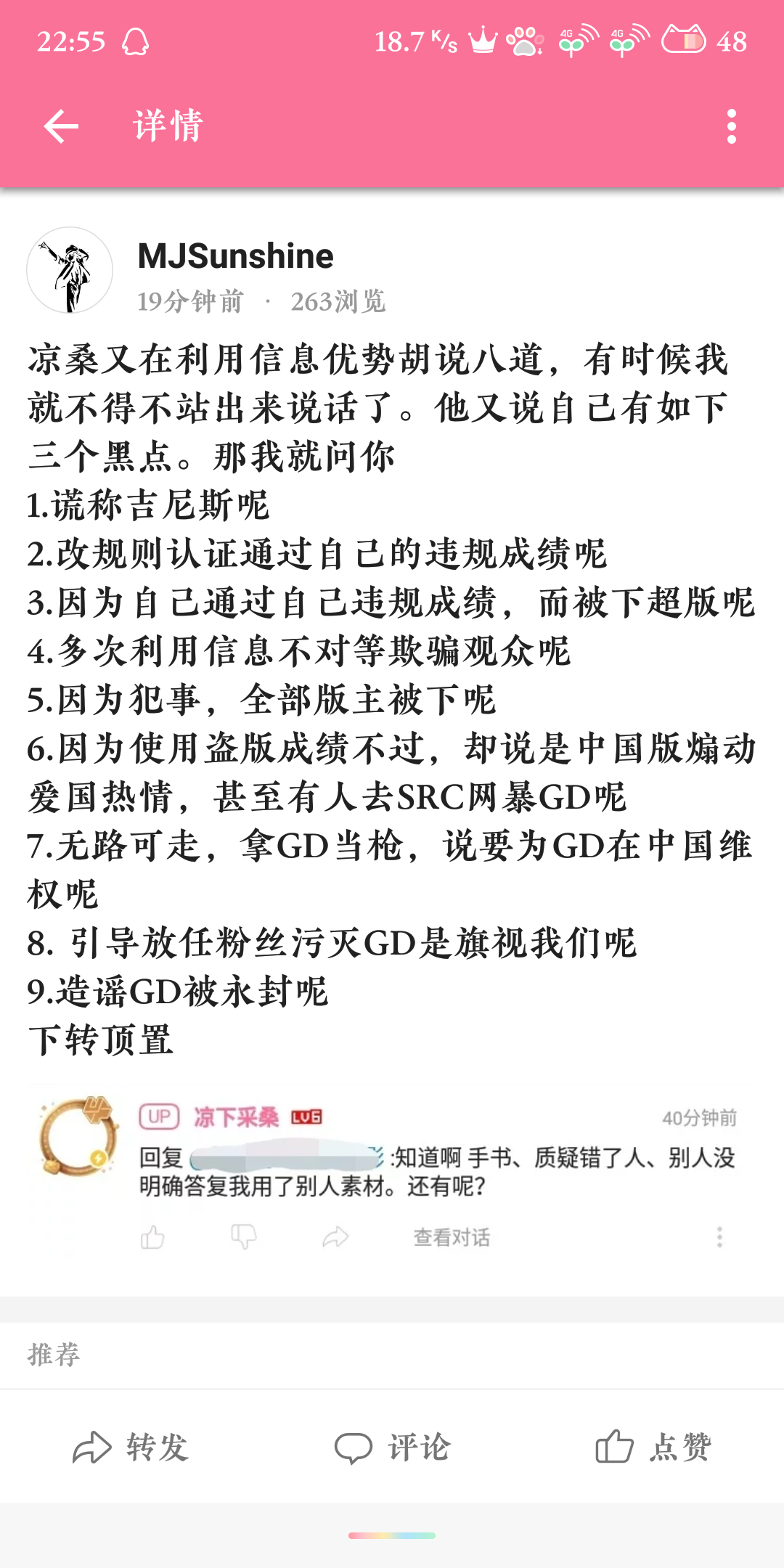Tap 点赞 to like this post
The width and height of the screenshot is (784, 1568).
[x=653, y=1446]
